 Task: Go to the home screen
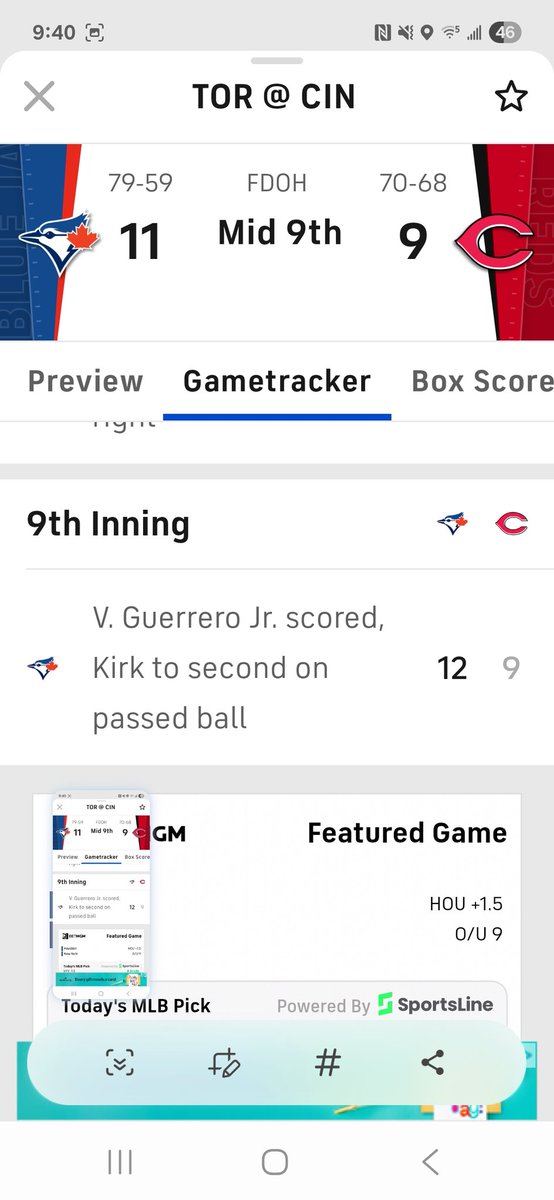(275, 1162)
